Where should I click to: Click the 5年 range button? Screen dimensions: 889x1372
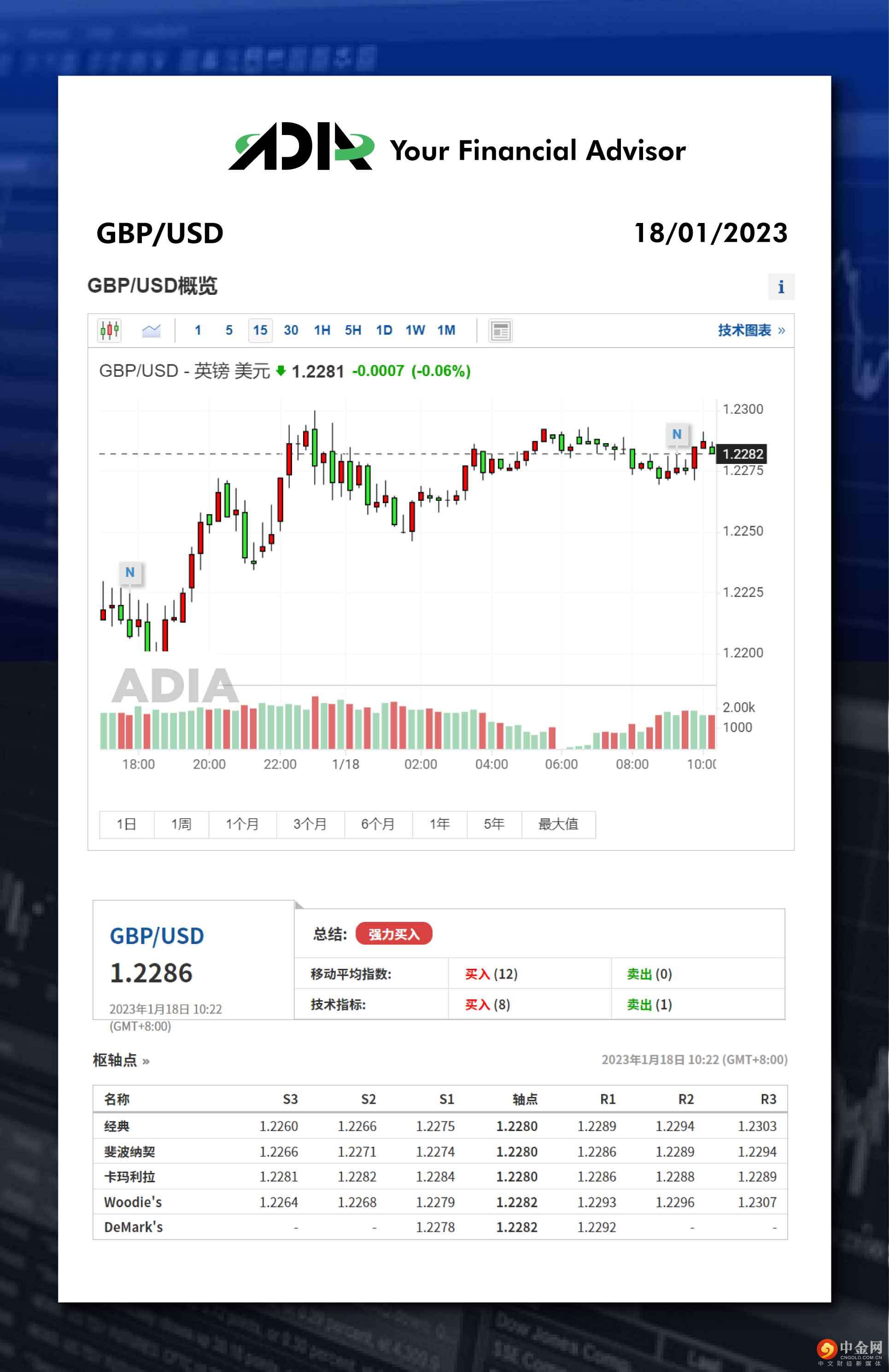[x=493, y=824]
